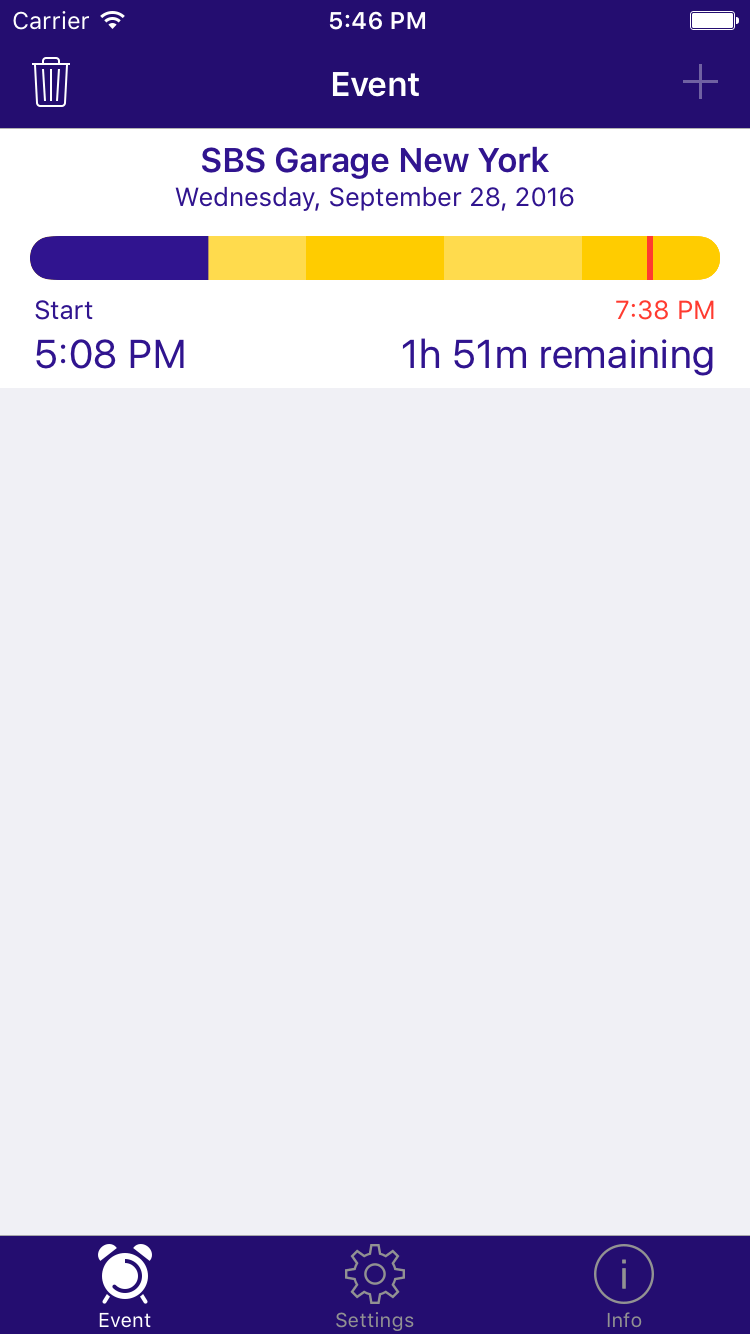
Task: Switch to the Info tab
Action: tap(624, 1286)
